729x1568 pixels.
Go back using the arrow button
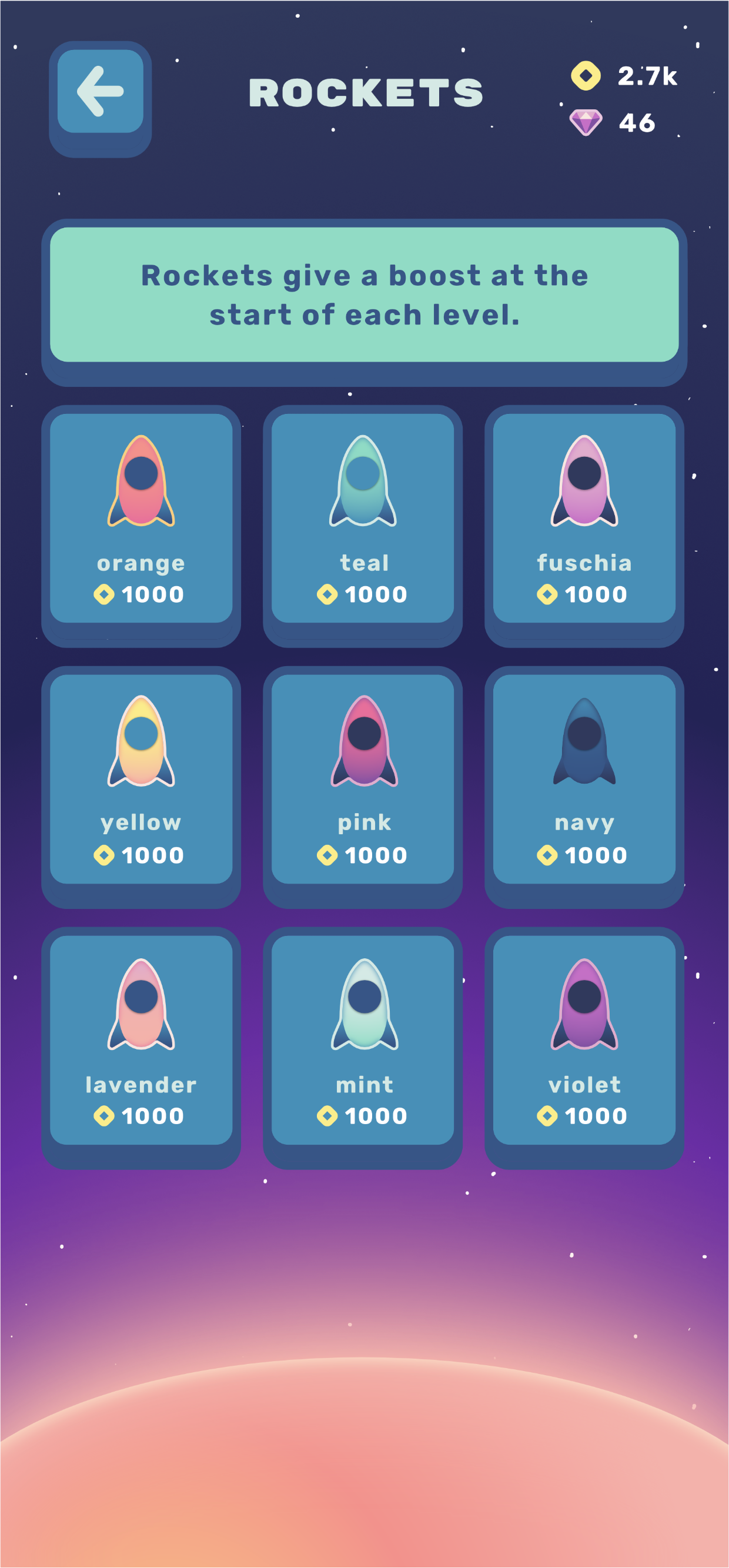point(101,92)
